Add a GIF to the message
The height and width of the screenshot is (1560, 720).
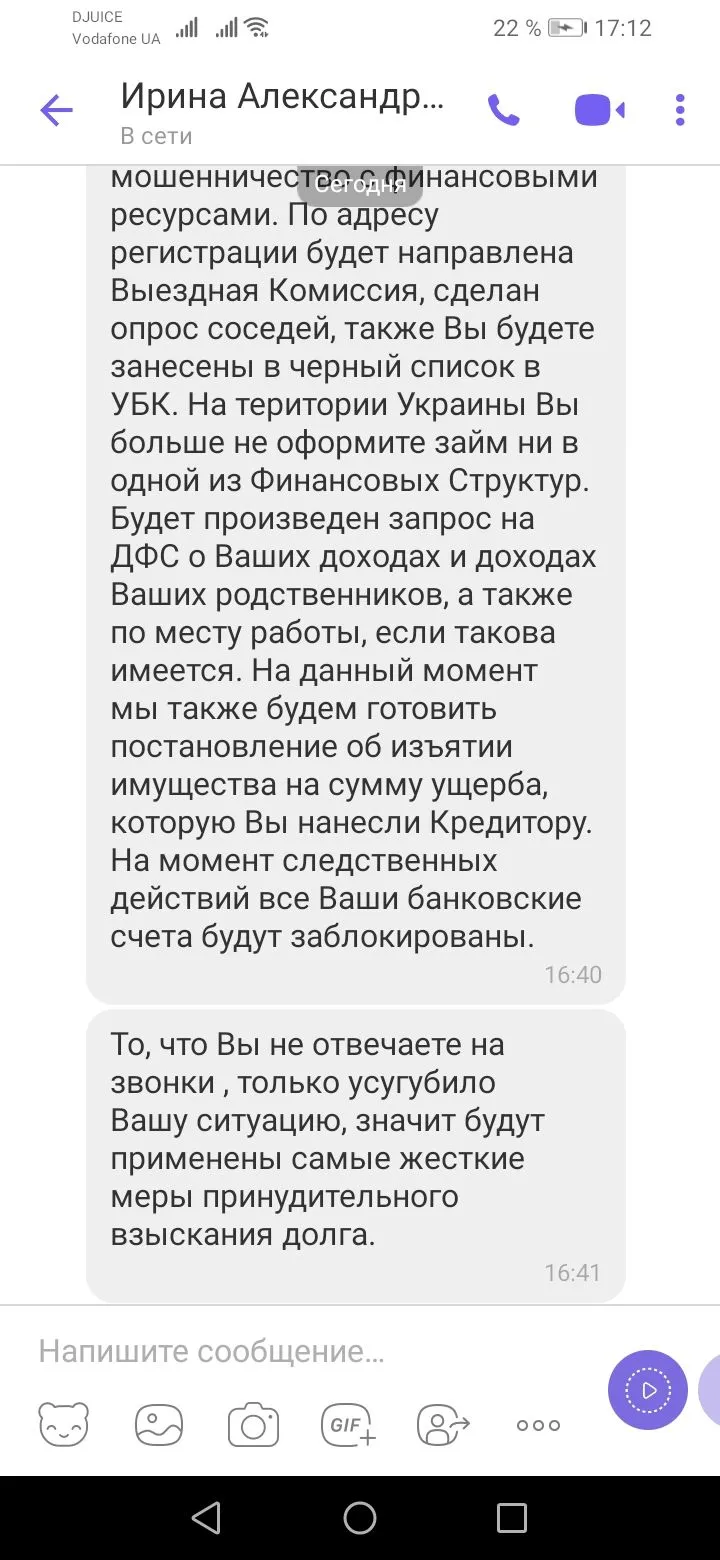pos(348,1425)
